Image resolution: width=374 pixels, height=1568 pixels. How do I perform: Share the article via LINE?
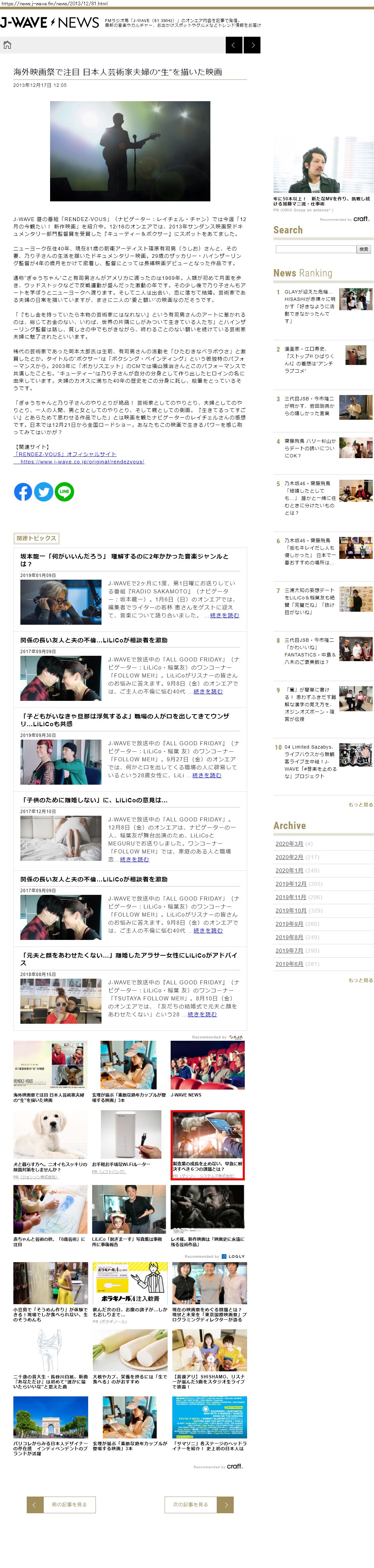64,492
